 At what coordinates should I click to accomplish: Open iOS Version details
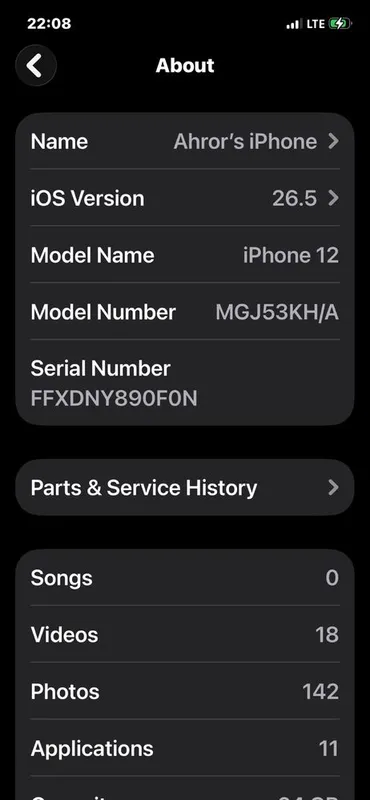[185, 198]
